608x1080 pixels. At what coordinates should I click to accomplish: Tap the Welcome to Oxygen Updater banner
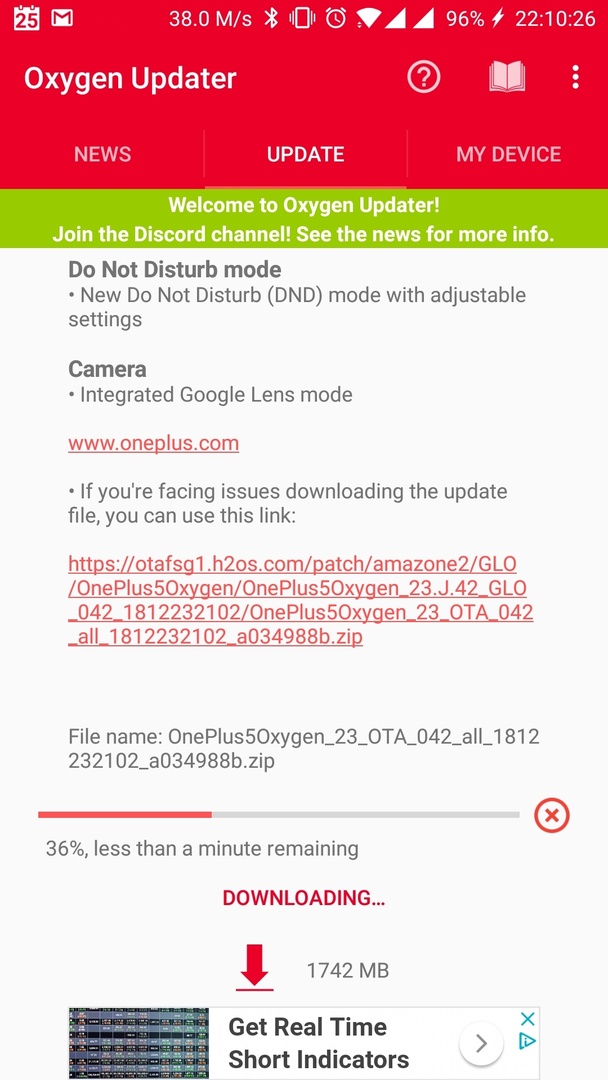coord(304,219)
